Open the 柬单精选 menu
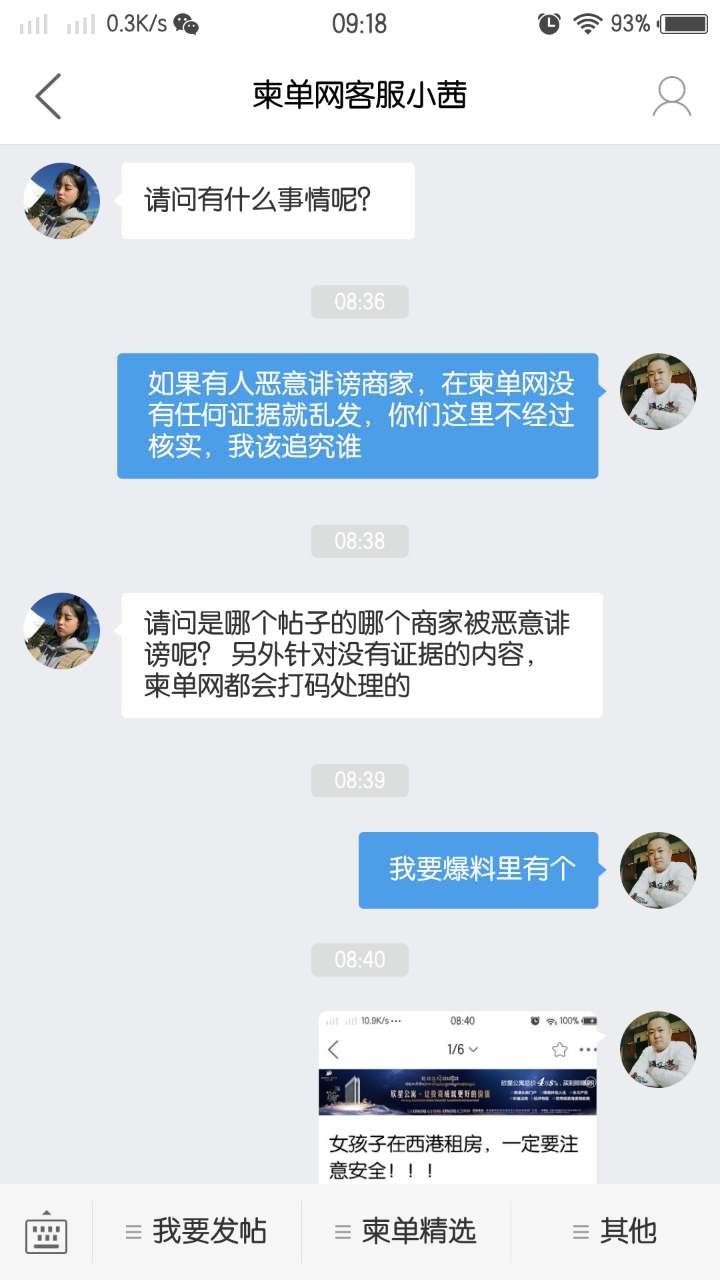 point(406,1232)
